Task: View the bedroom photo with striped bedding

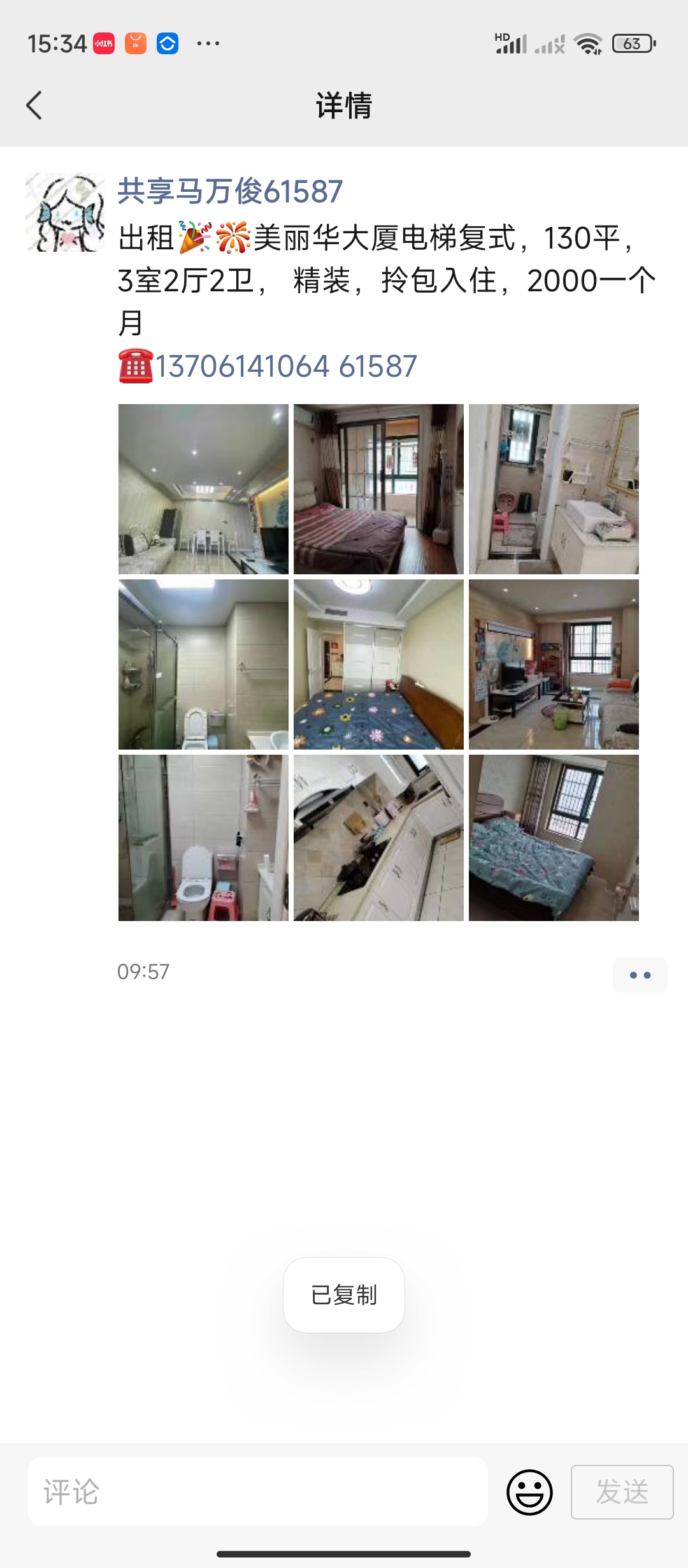Action: [x=378, y=489]
